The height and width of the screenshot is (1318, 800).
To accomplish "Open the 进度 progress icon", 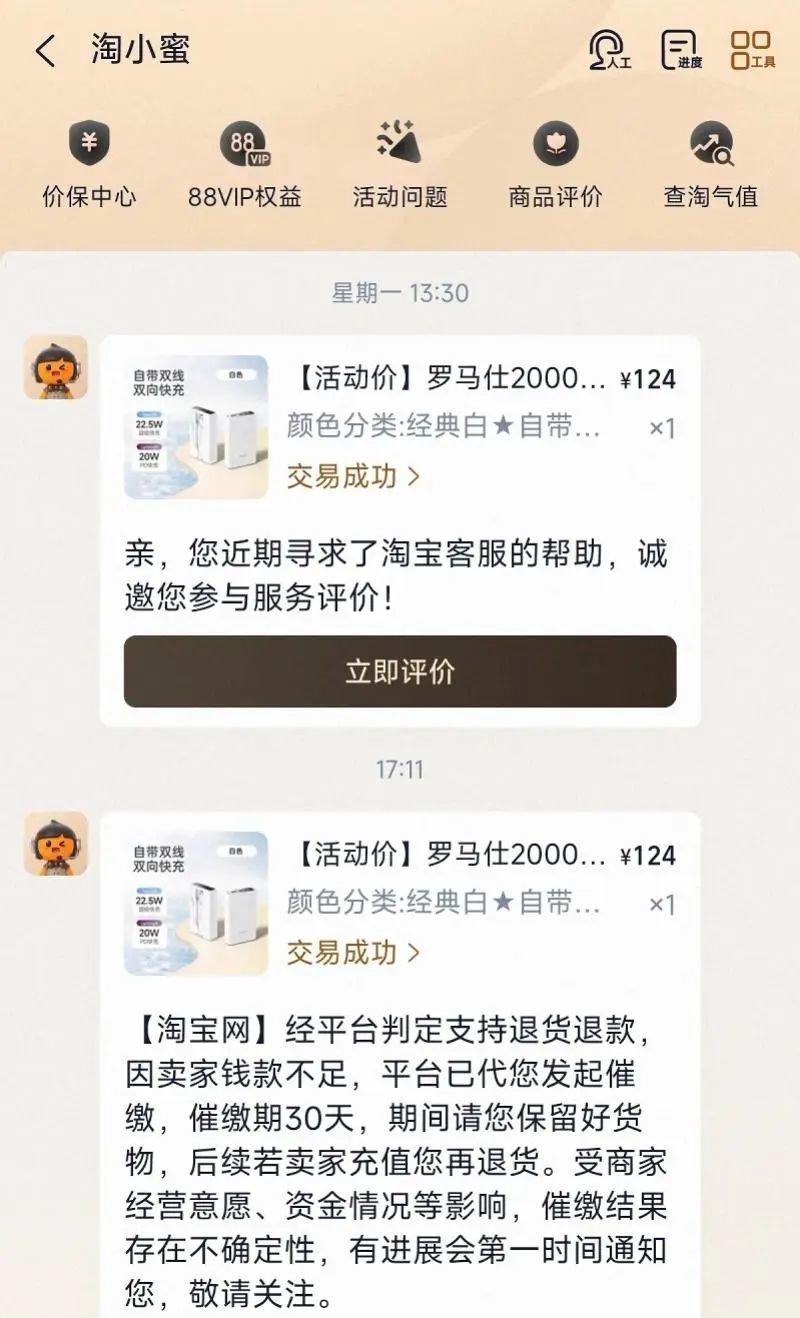I will pos(681,50).
